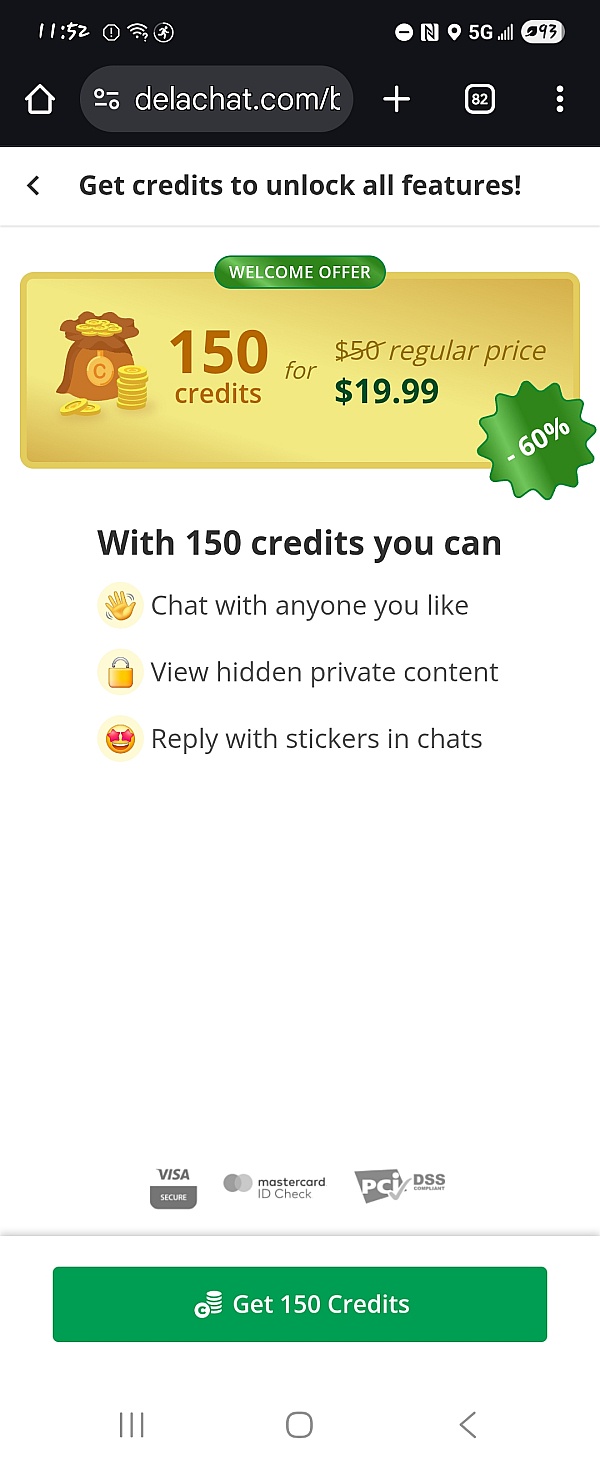This screenshot has width=600, height=1466.
Task: Select the 150 credits welcome offer card
Action: coord(300,370)
